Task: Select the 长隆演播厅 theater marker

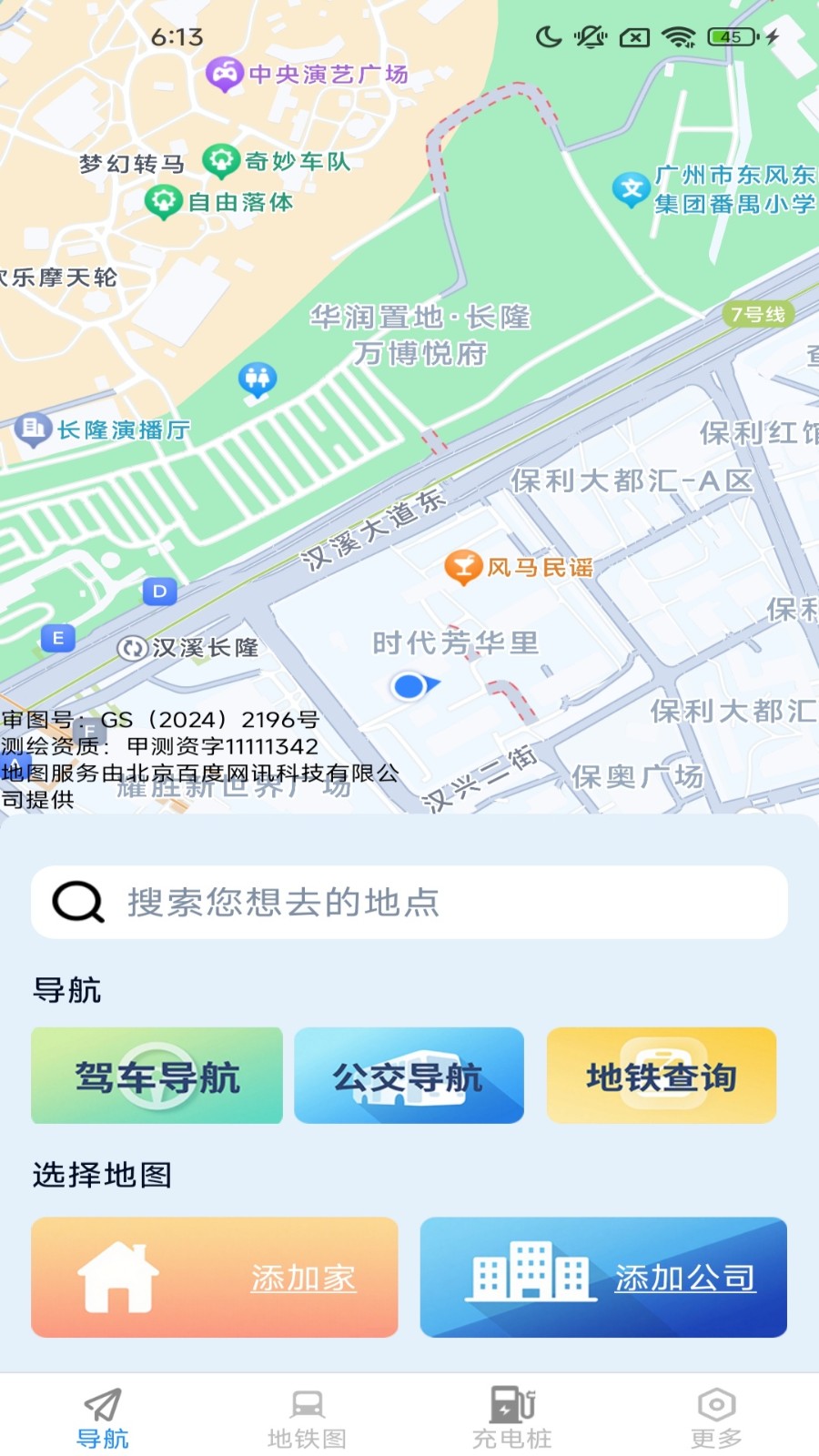Action: point(33,429)
